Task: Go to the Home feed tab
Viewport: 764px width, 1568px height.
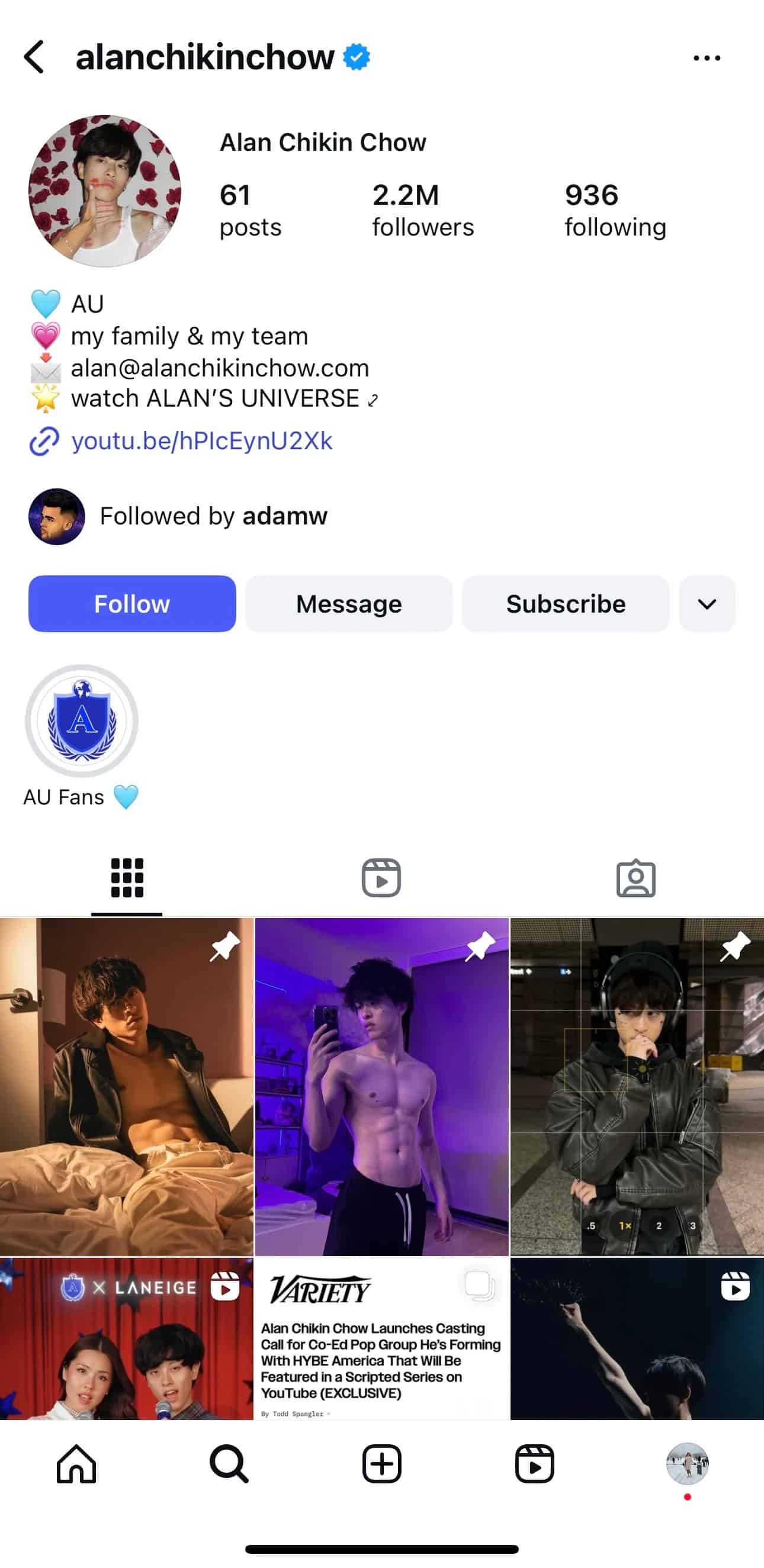Action: pyautogui.click(x=76, y=1464)
